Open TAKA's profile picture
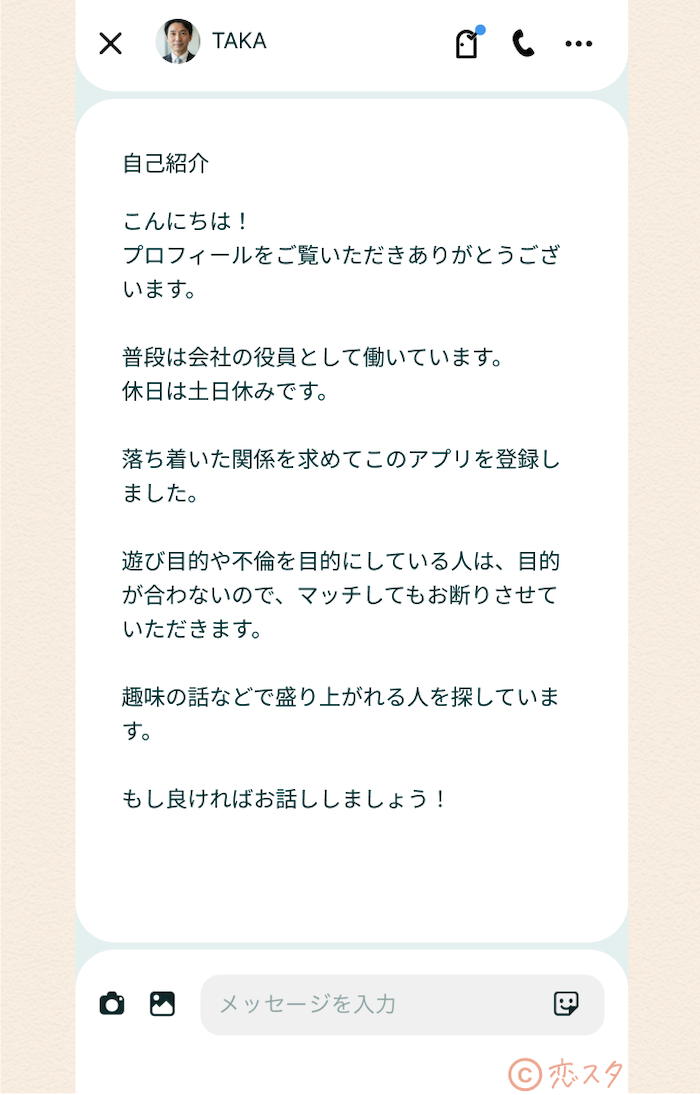 [x=177, y=42]
